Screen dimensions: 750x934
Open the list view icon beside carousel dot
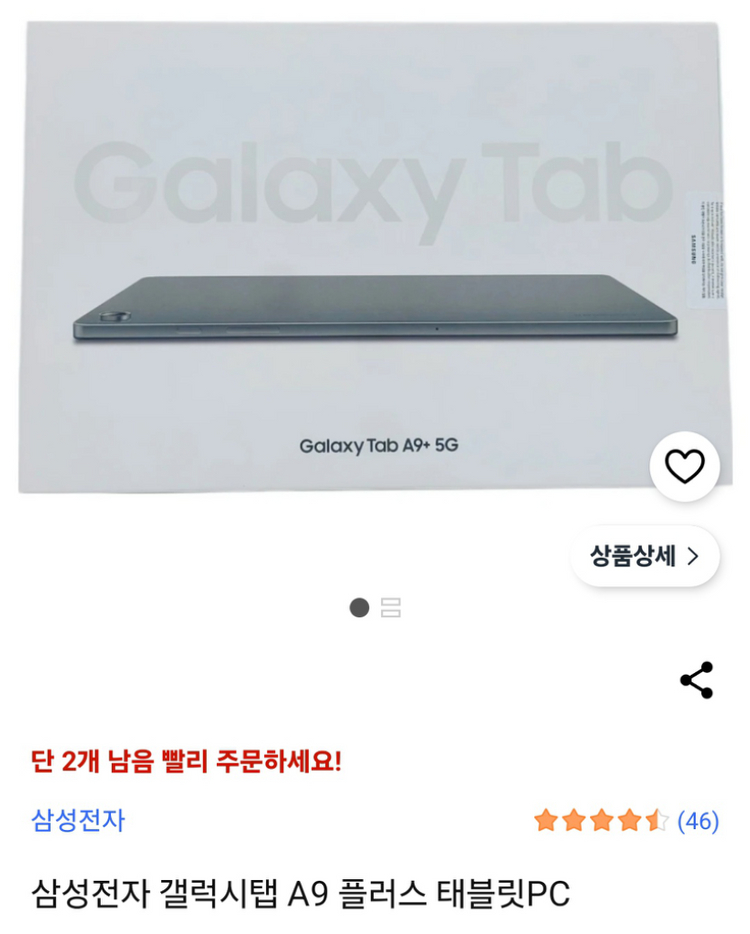(392, 606)
